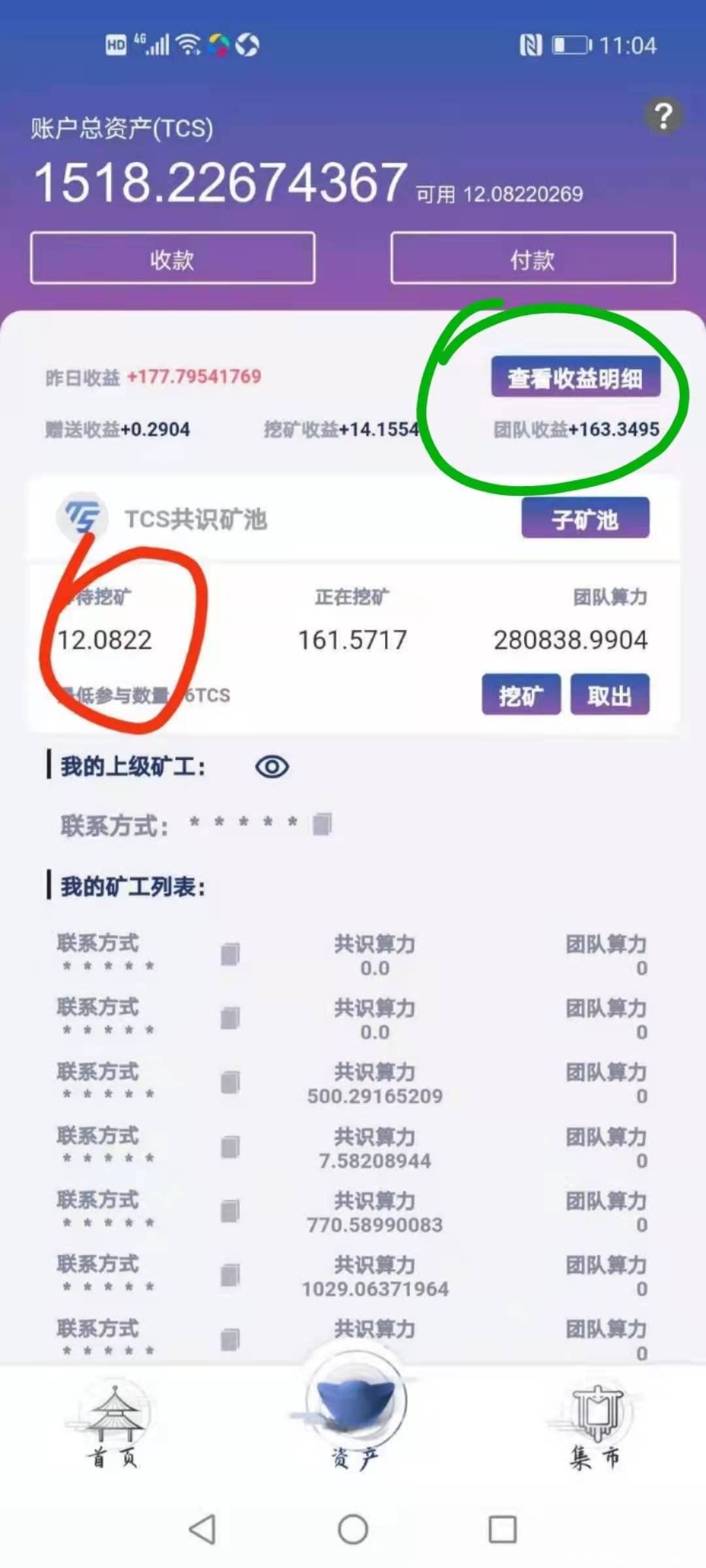Open the recent apps using the square button
Screen dimensions: 706x1568
(502, 1529)
